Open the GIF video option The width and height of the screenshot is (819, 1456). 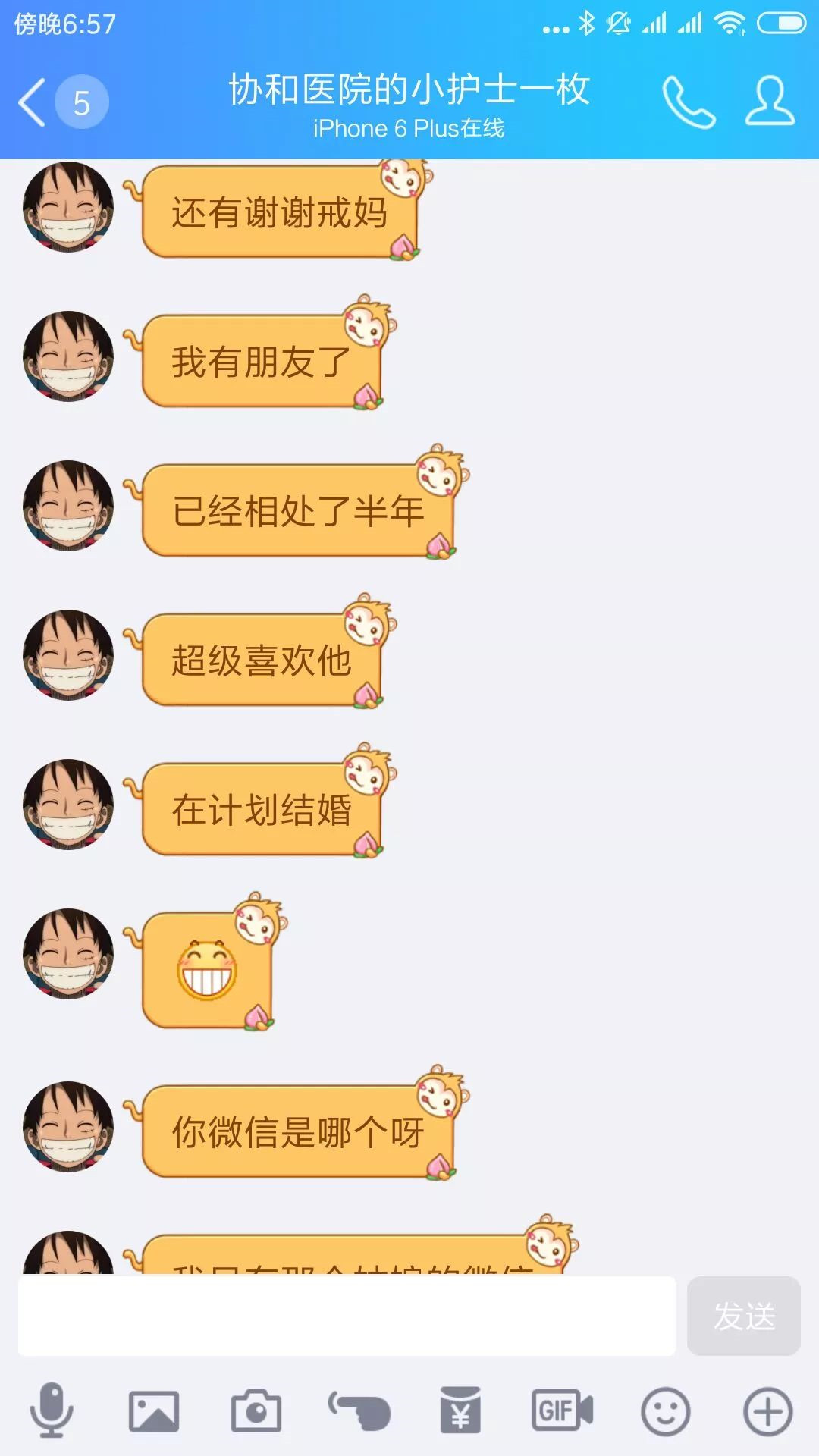[562, 1411]
